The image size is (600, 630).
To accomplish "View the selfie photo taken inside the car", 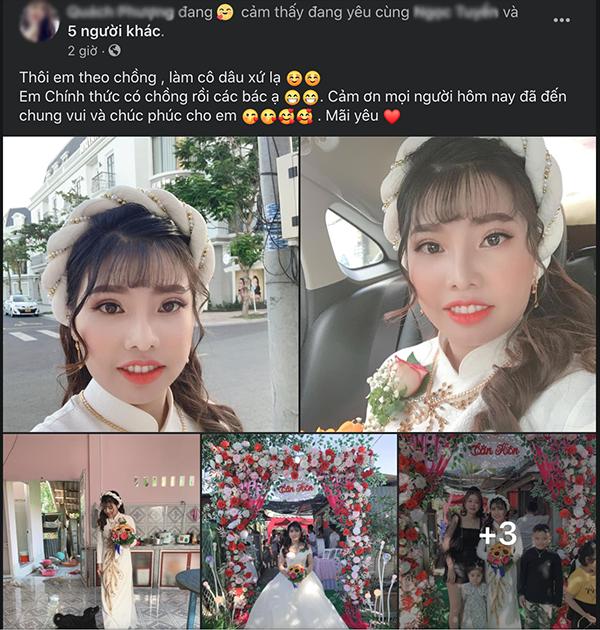I will point(449,285).
